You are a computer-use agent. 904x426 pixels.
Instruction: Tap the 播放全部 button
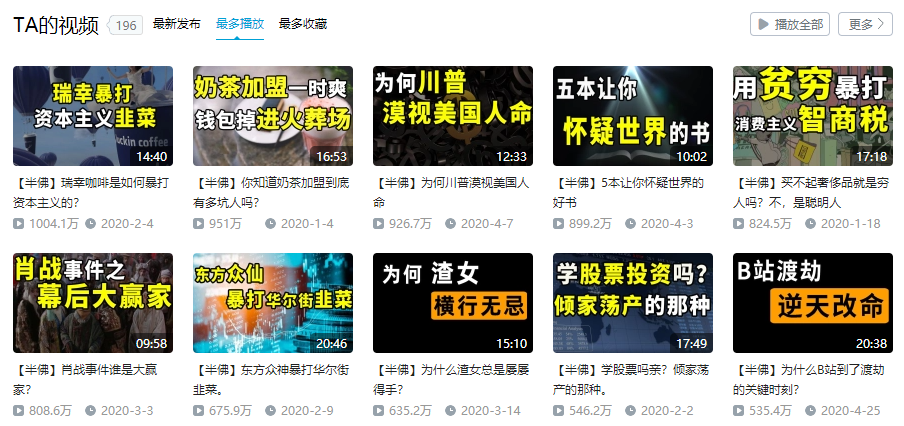click(x=789, y=24)
